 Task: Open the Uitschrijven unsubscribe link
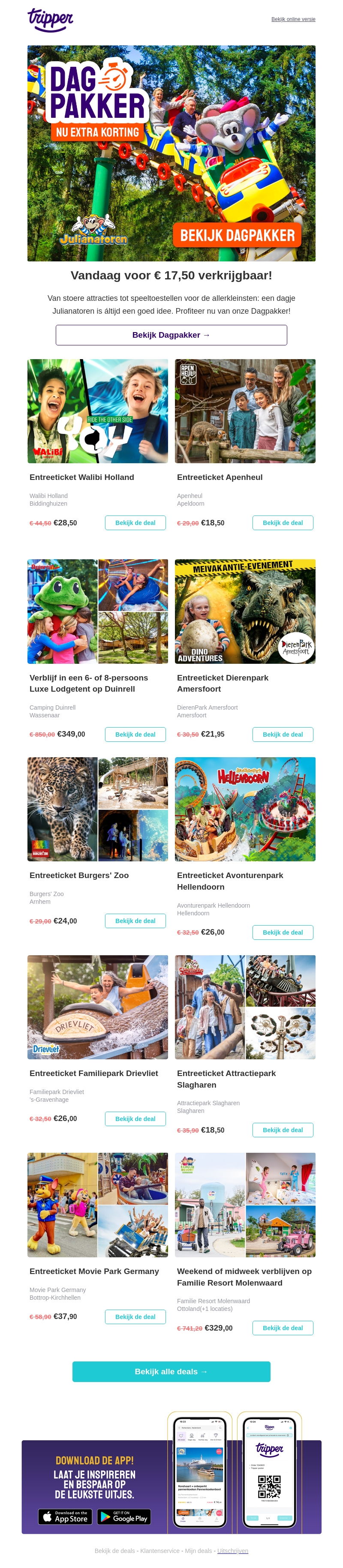(x=233, y=1551)
